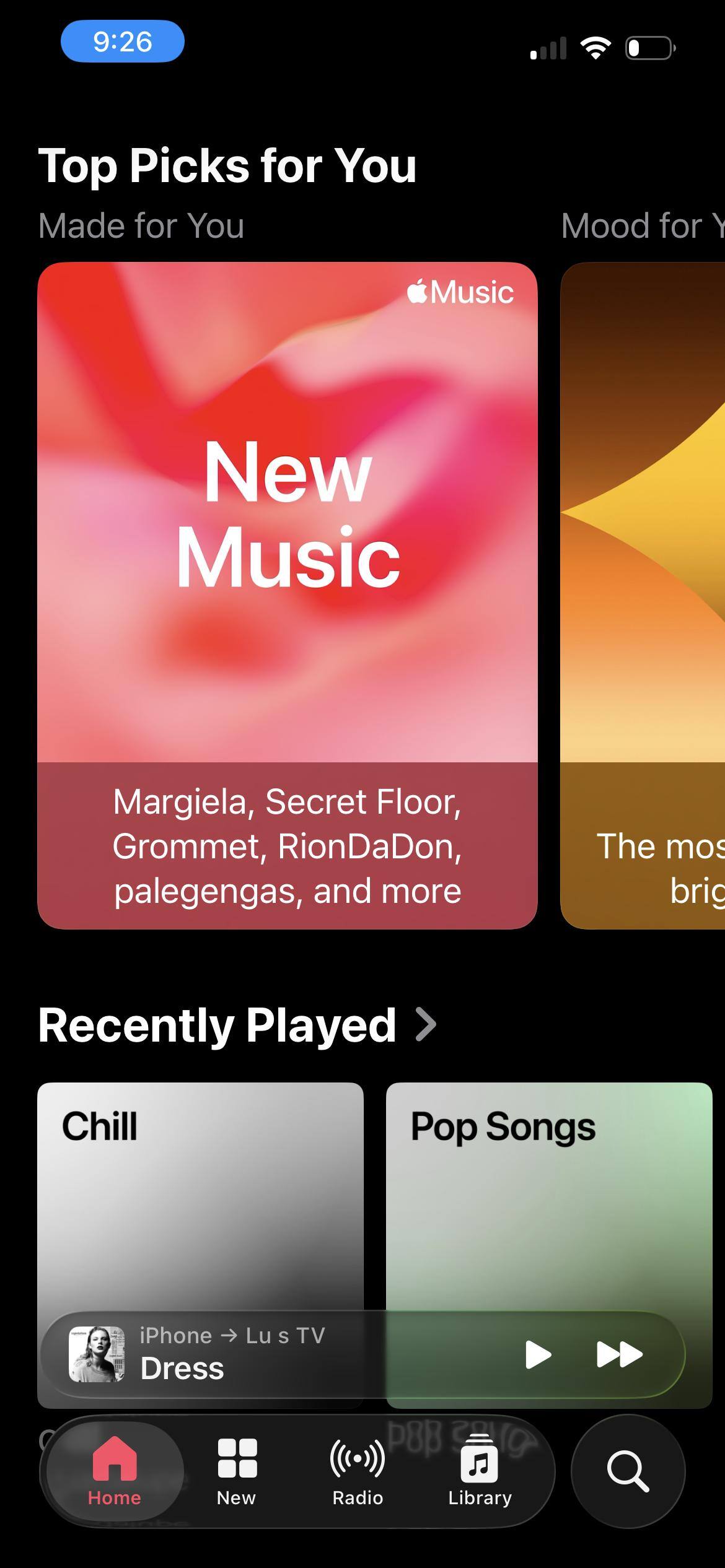Open the Chill playlist
This screenshot has width=725, height=1568.
pos(200,1195)
